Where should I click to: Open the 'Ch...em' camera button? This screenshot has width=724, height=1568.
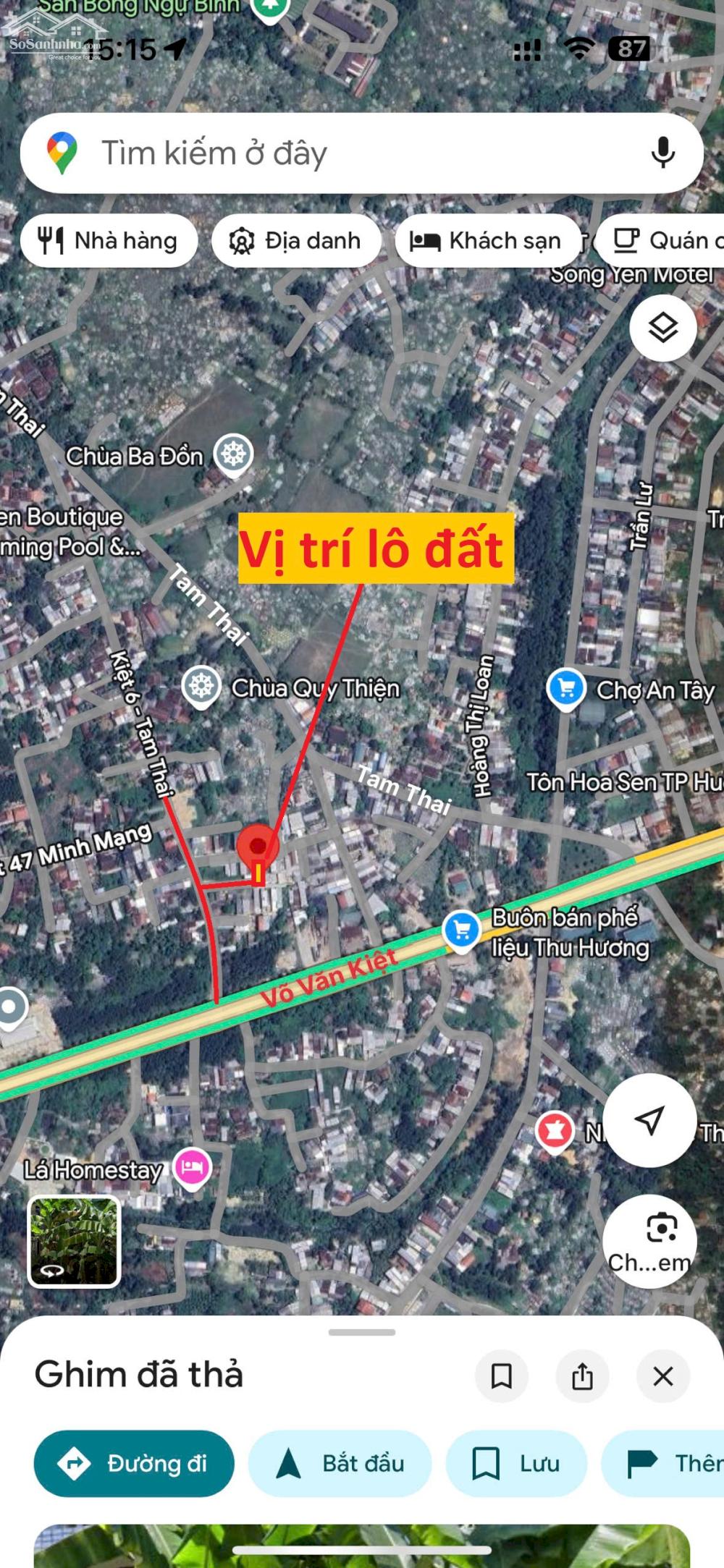[649, 1242]
